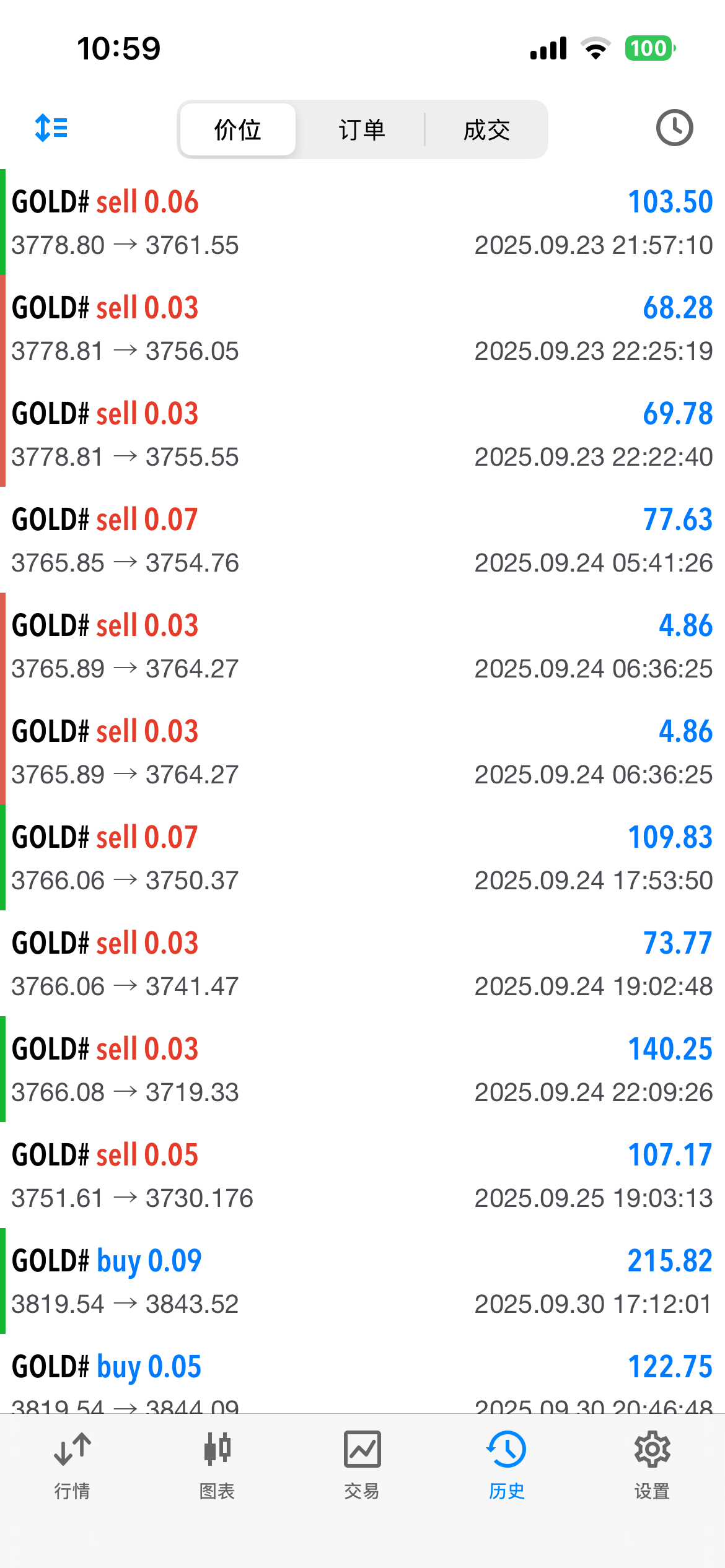The height and width of the screenshot is (1568, 725).
Task: Open the 设置 tab
Action: (652, 1465)
